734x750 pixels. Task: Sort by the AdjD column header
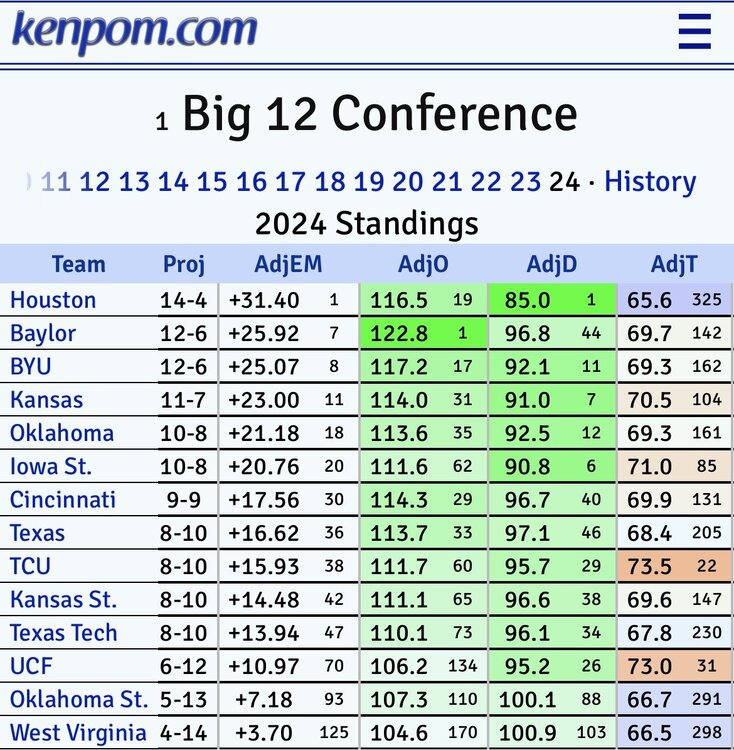click(x=552, y=265)
